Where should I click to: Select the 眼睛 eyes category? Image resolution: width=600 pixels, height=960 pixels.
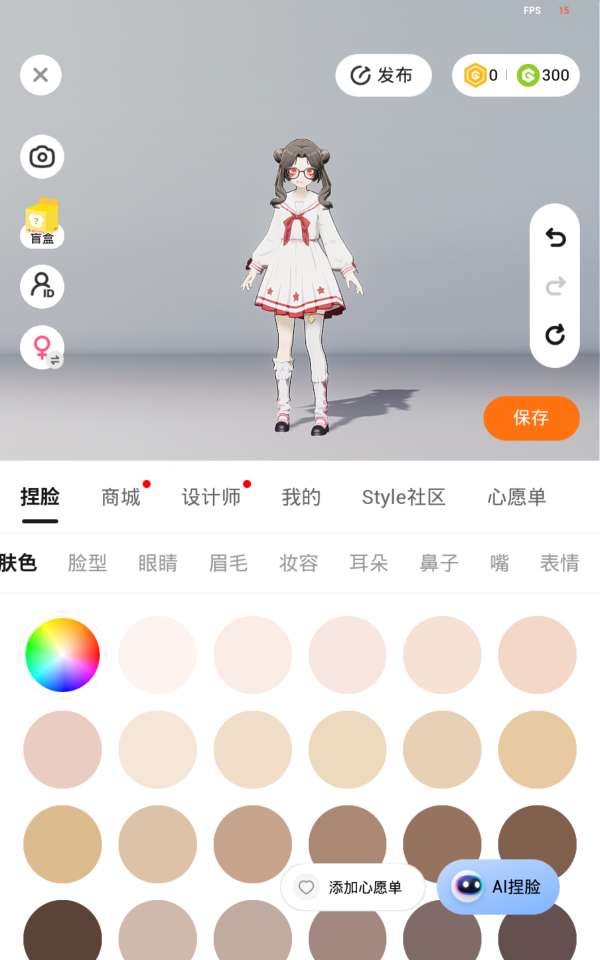point(158,563)
